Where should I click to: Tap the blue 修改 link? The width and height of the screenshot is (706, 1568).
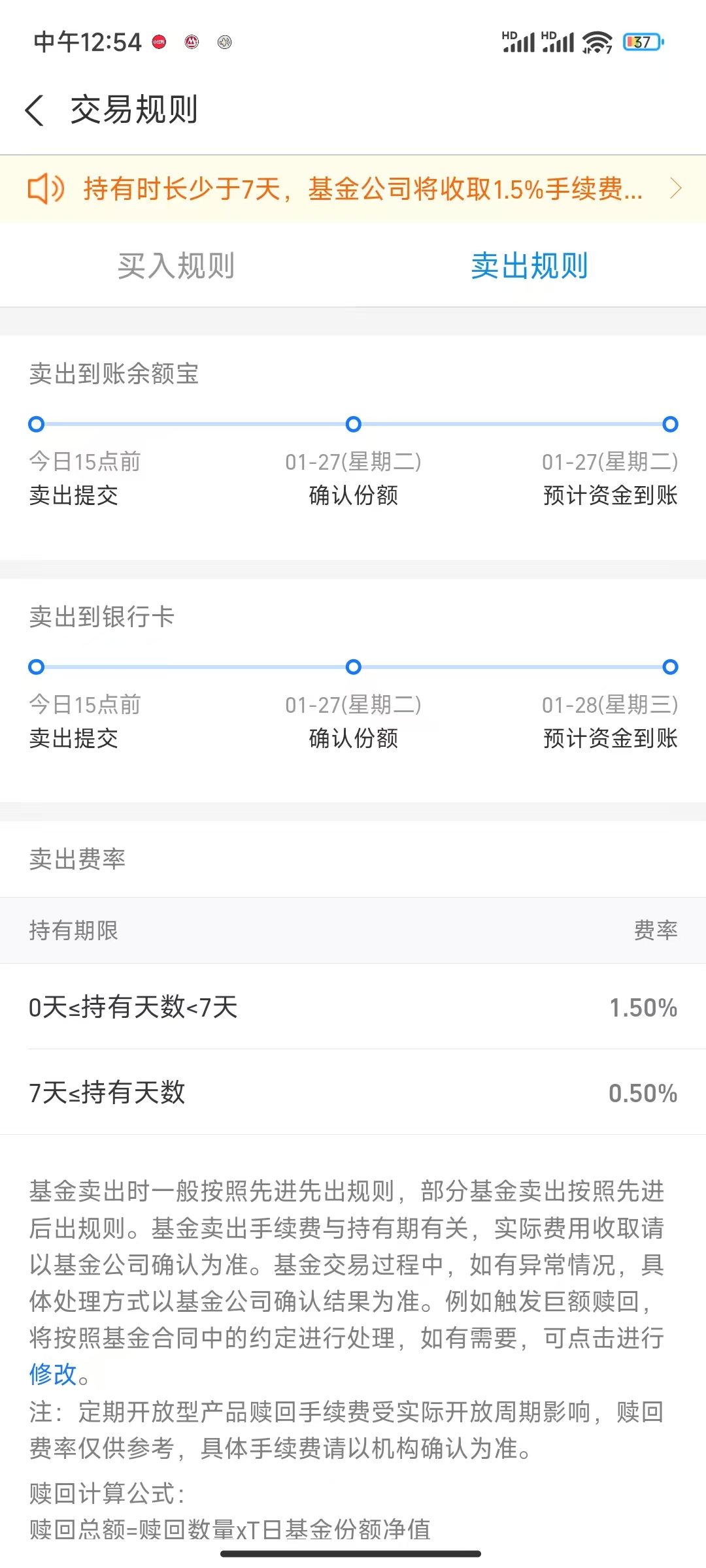[x=54, y=1375]
